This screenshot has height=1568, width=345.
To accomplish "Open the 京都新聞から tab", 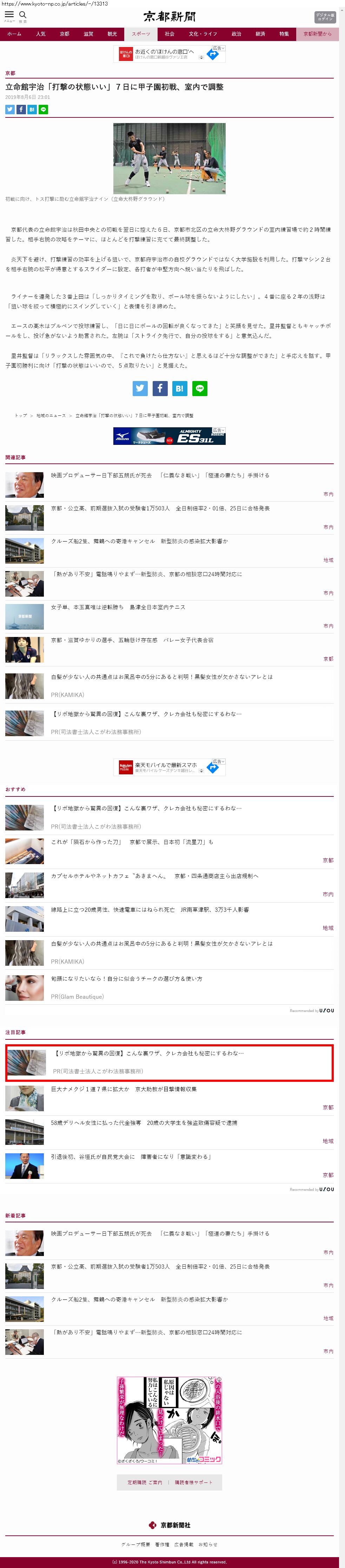I will 317,34.
